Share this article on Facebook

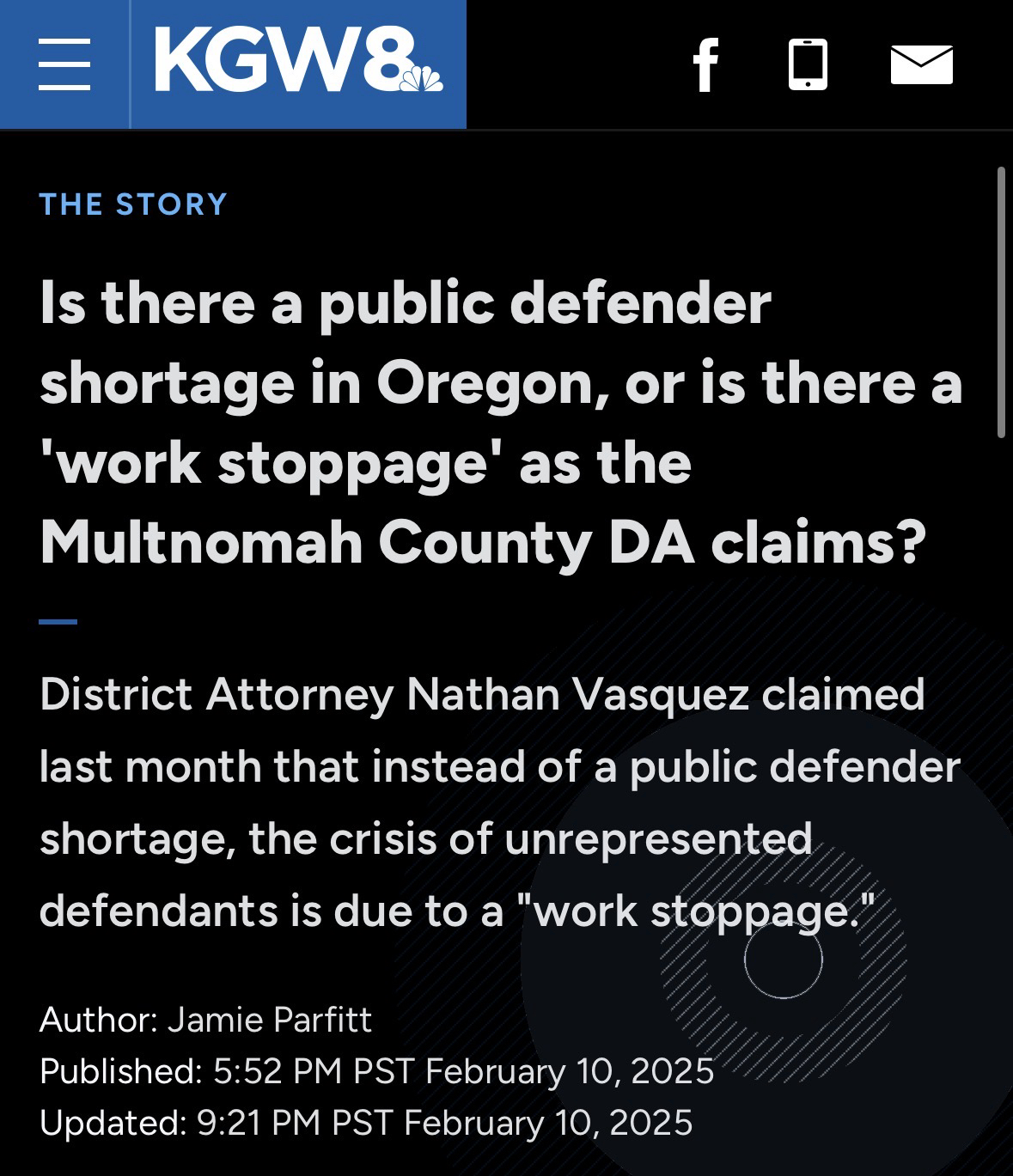[705, 64]
